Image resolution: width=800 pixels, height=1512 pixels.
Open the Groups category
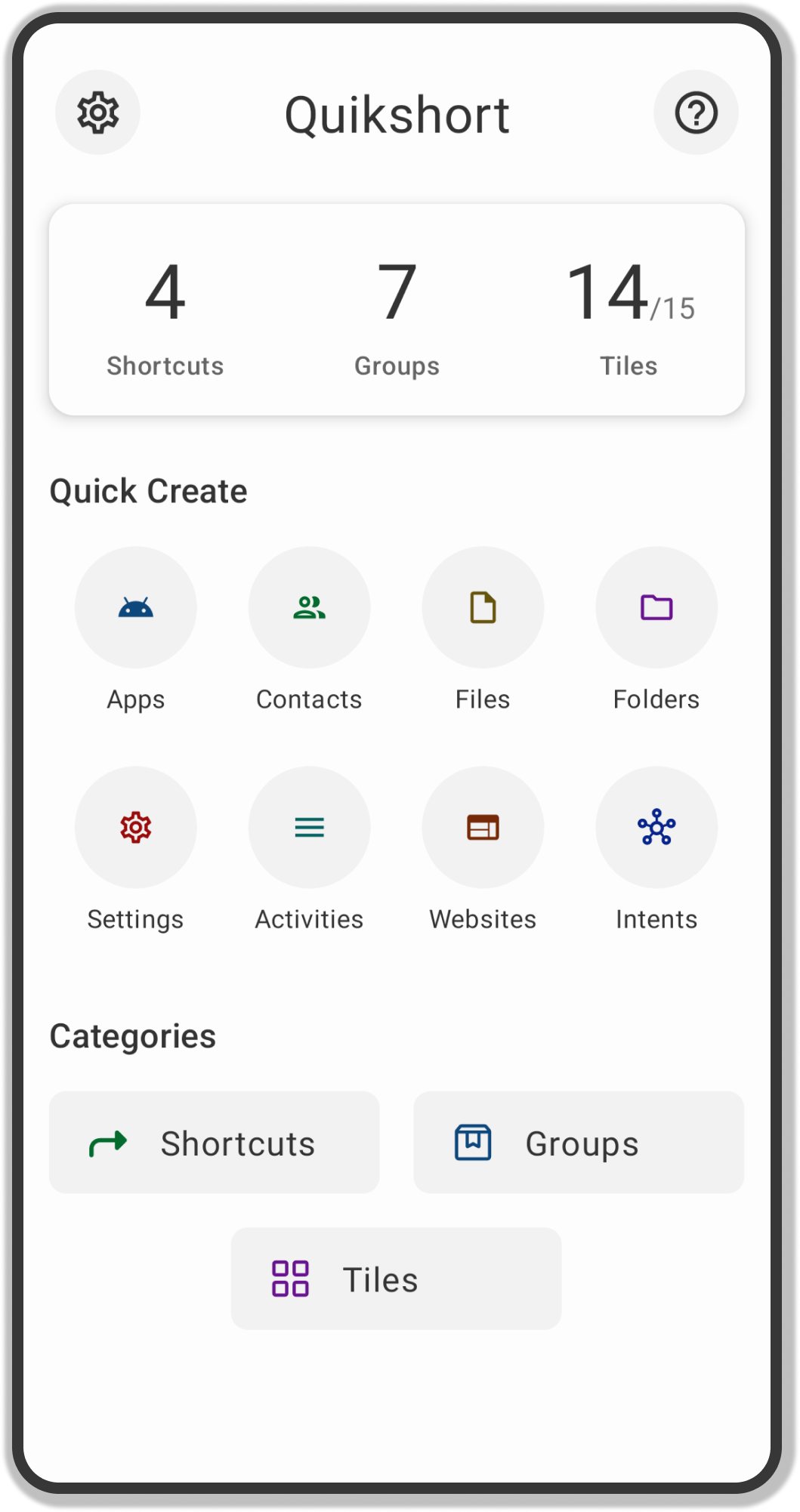pos(579,1143)
